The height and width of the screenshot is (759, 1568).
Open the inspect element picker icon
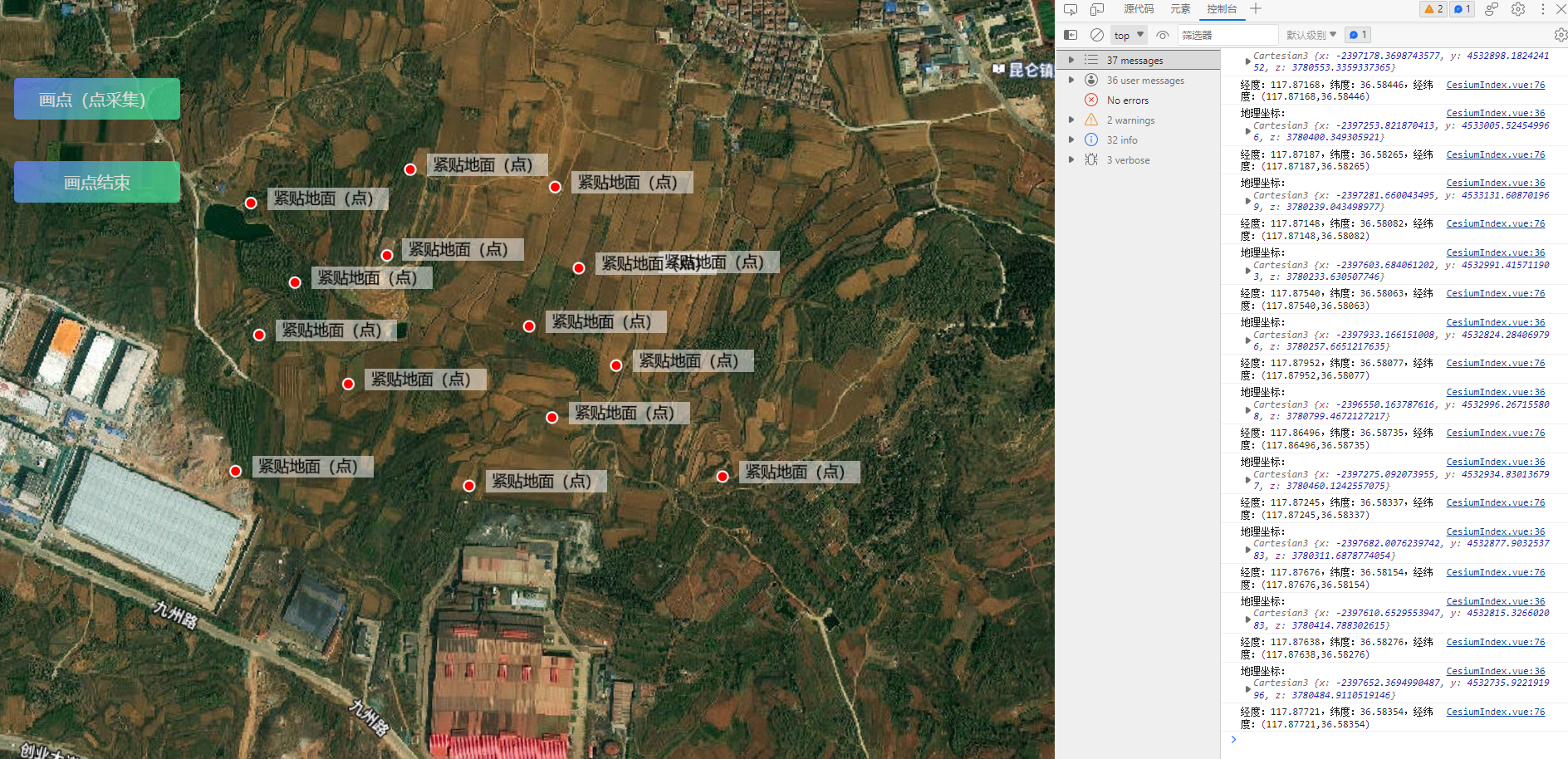1071,9
